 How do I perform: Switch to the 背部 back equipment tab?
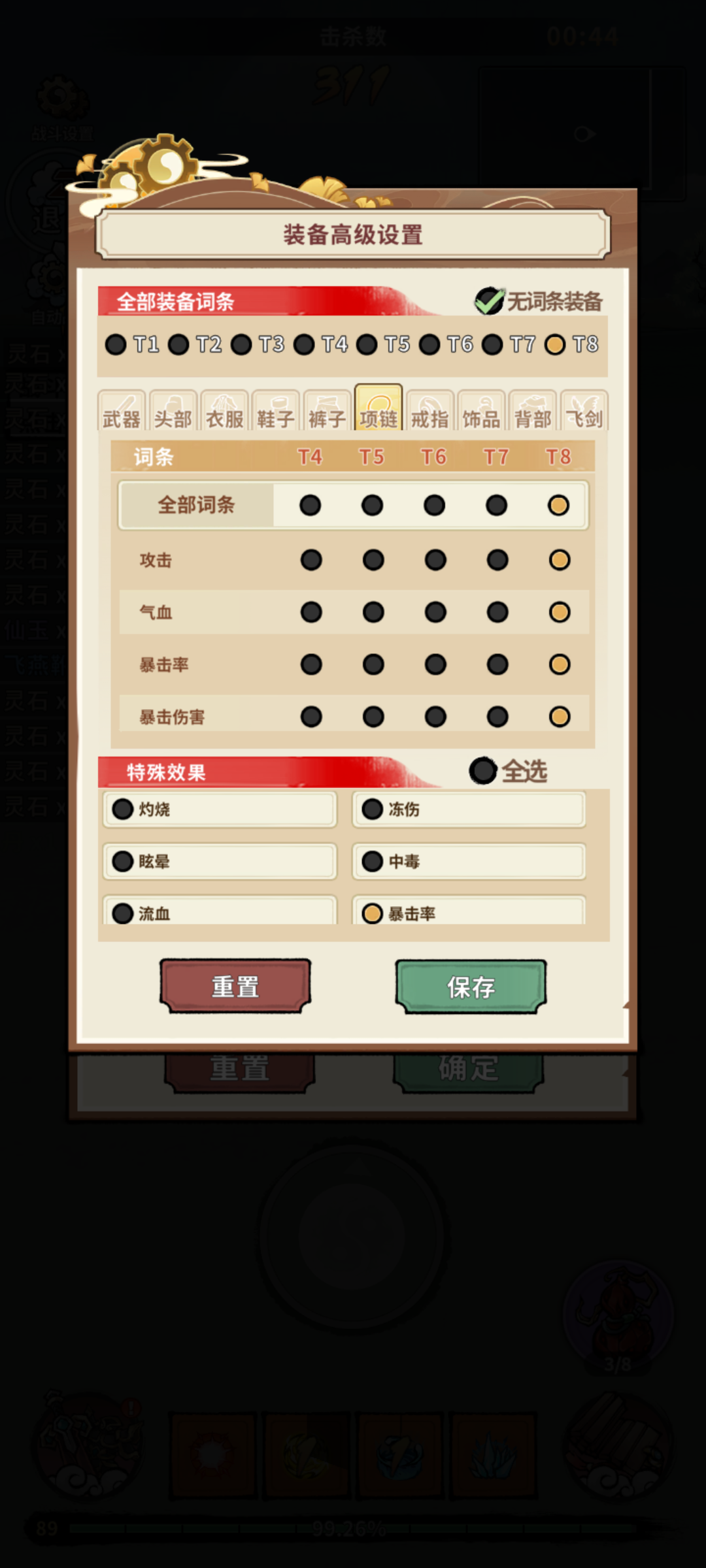click(531, 413)
